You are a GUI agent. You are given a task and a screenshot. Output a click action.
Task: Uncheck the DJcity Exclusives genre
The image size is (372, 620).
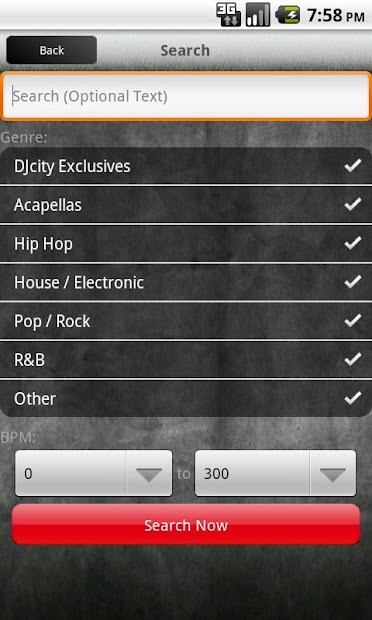[x=186, y=166]
